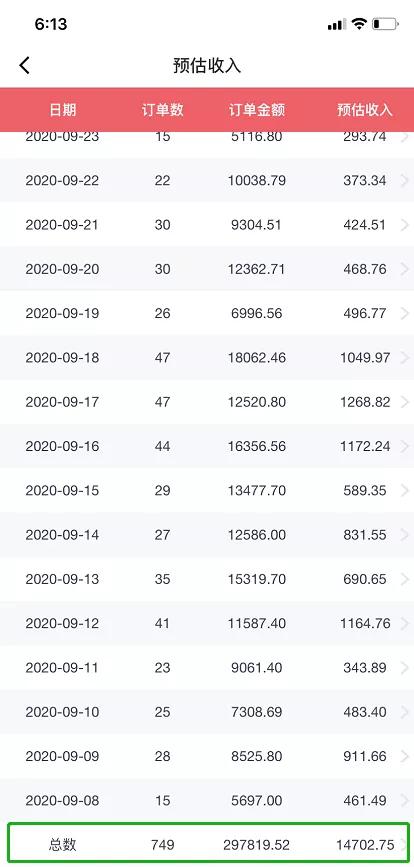The height and width of the screenshot is (867, 414).
Task: View details for 2020-09-19
Action: click(x=207, y=313)
